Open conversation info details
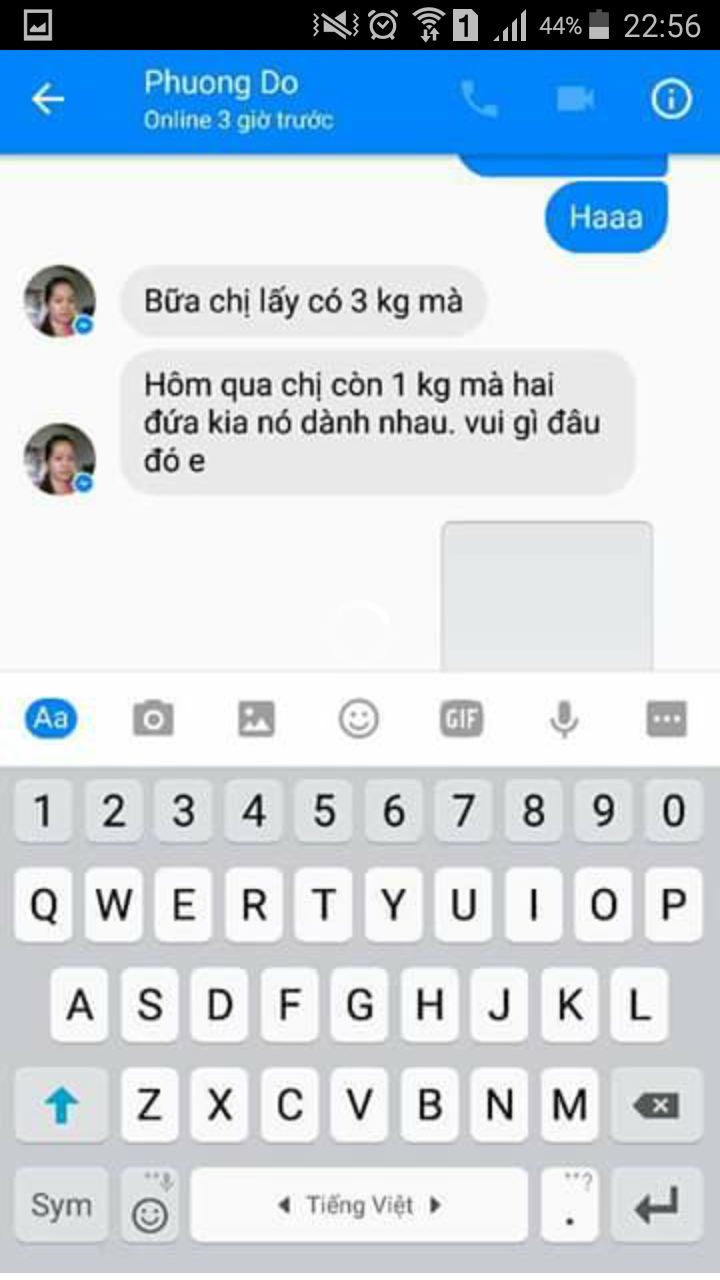The width and height of the screenshot is (720, 1280). click(x=671, y=99)
